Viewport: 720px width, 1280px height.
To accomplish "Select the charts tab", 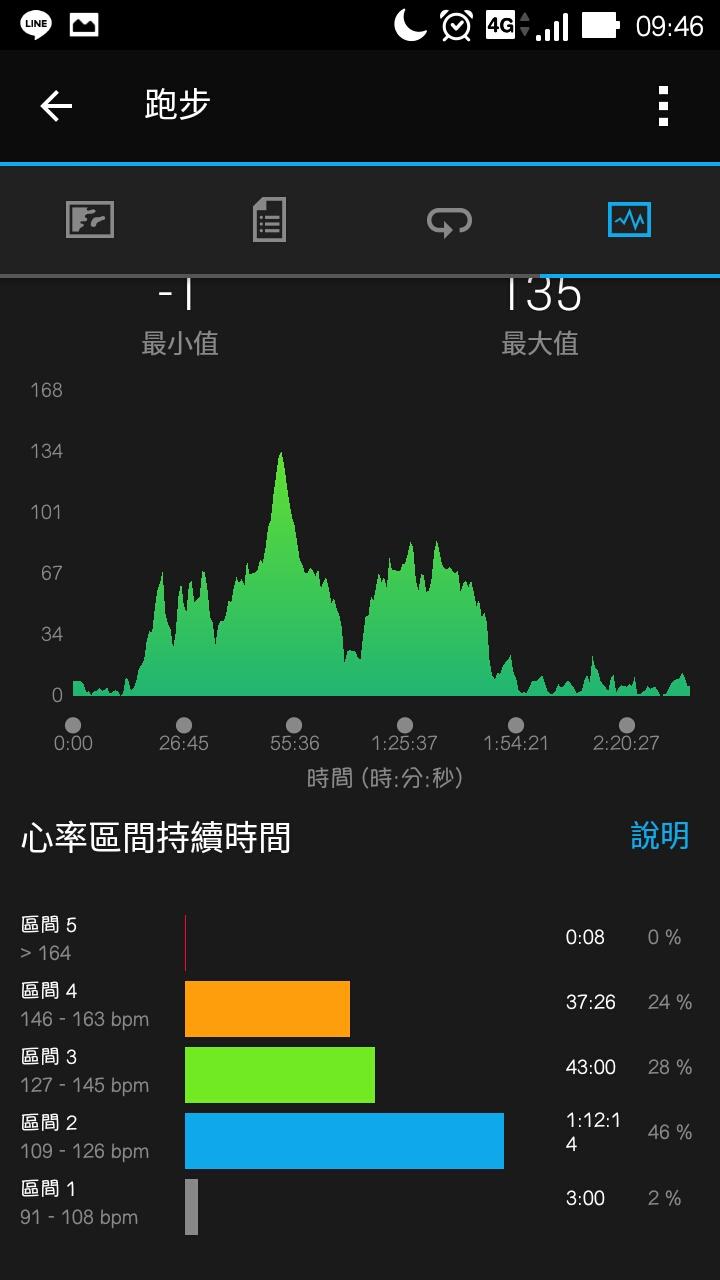I will point(629,219).
